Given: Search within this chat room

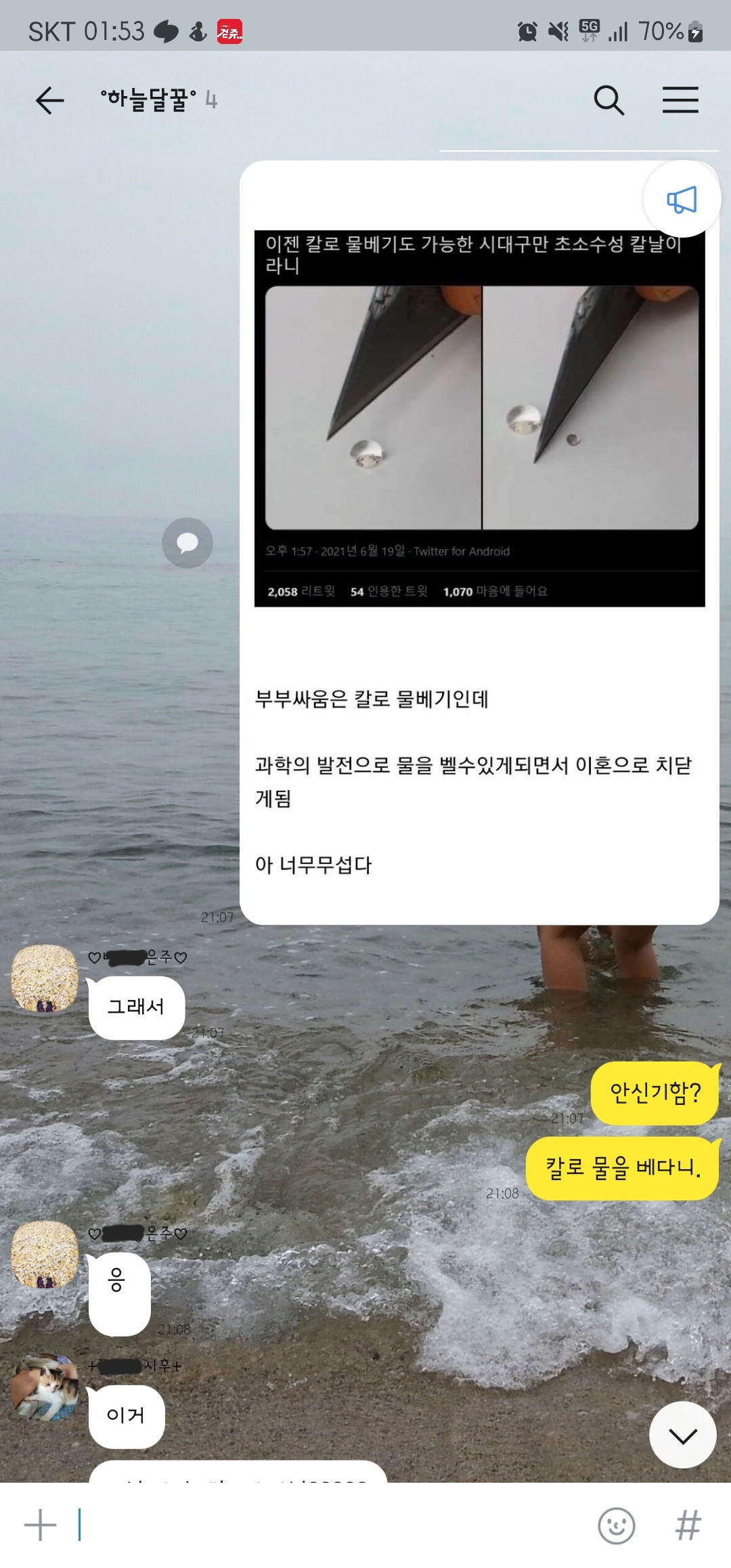Looking at the screenshot, I should point(608,100).
